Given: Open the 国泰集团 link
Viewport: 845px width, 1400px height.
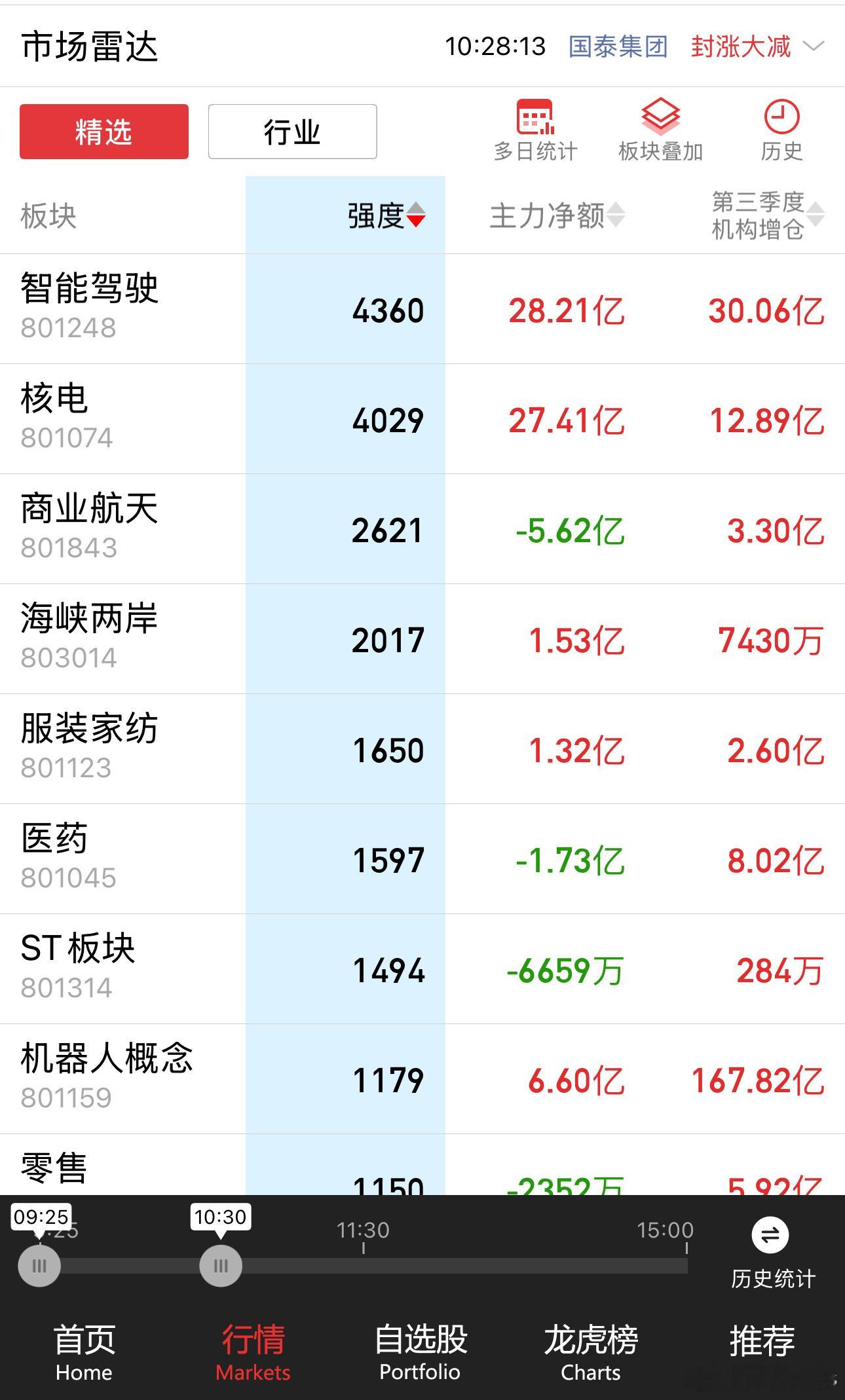Looking at the screenshot, I should click(x=616, y=48).
